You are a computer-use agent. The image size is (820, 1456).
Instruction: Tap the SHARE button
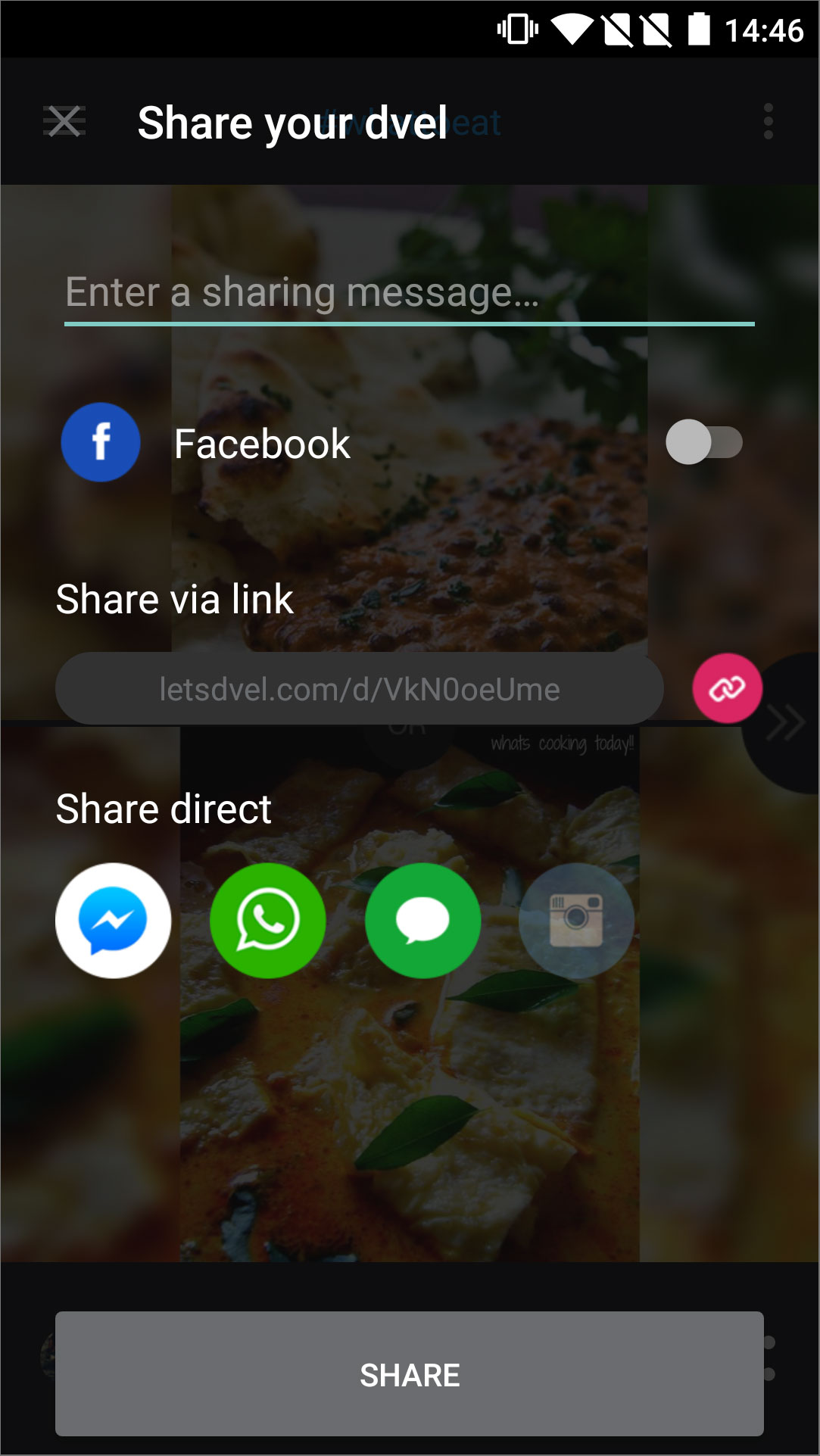[x=409, y=1373]
